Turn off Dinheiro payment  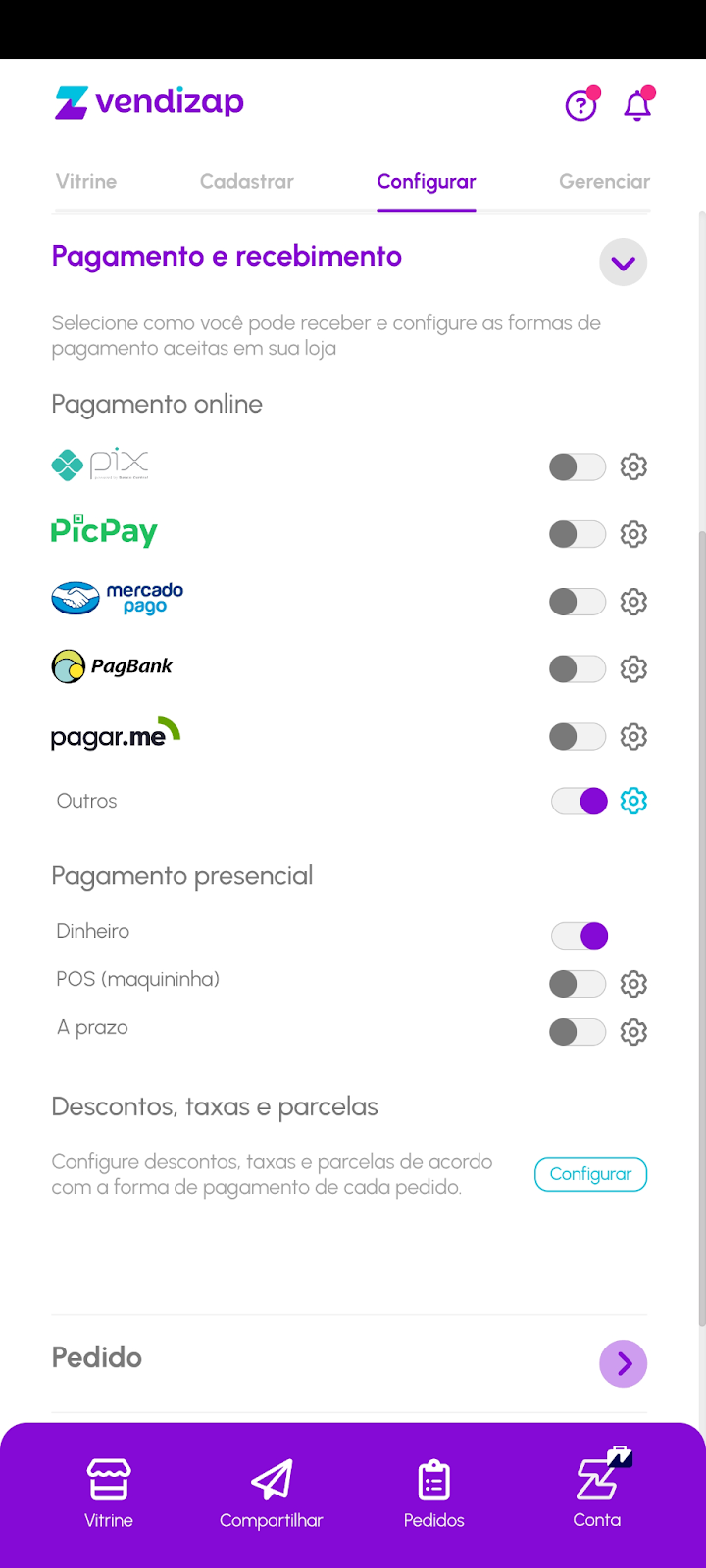[580, 936]
